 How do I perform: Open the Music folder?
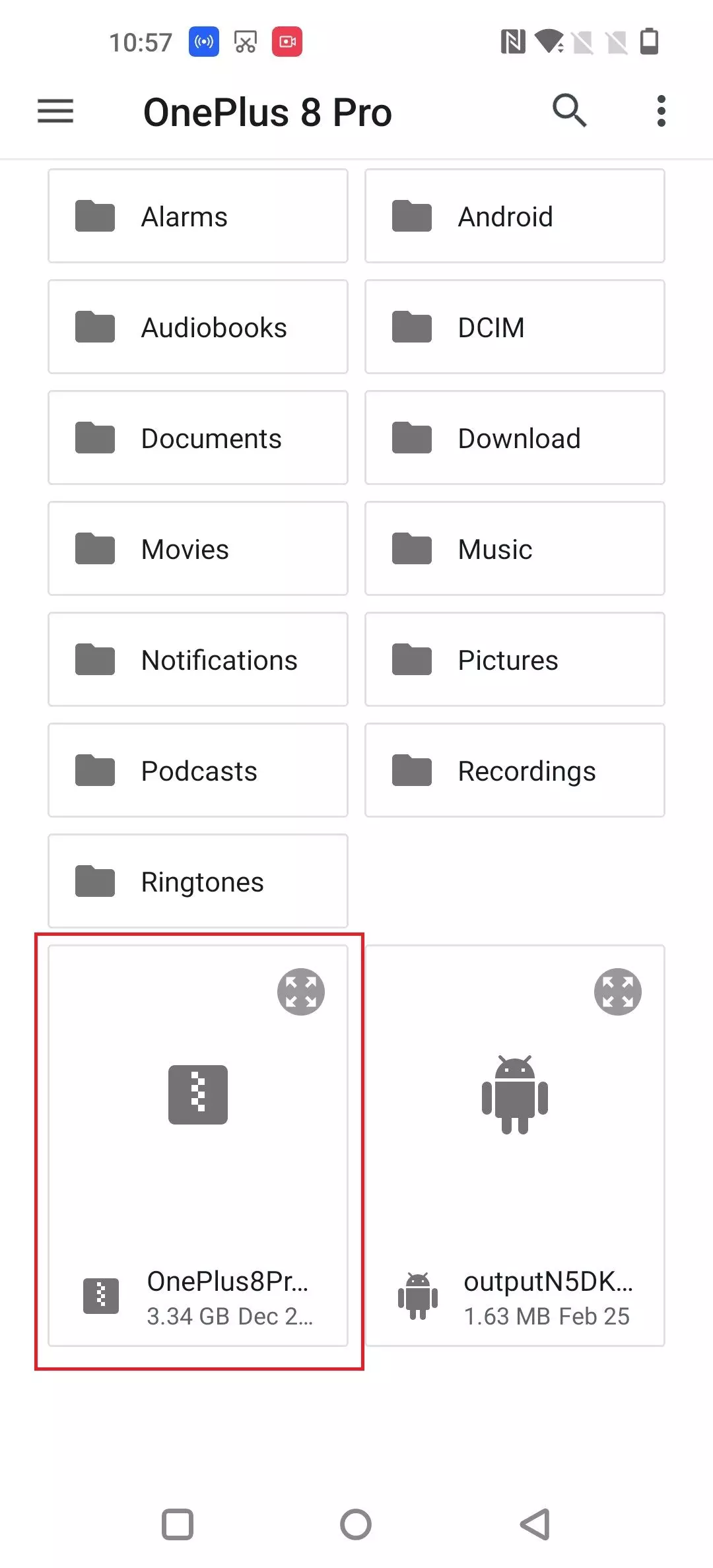[x=514, y=549]
